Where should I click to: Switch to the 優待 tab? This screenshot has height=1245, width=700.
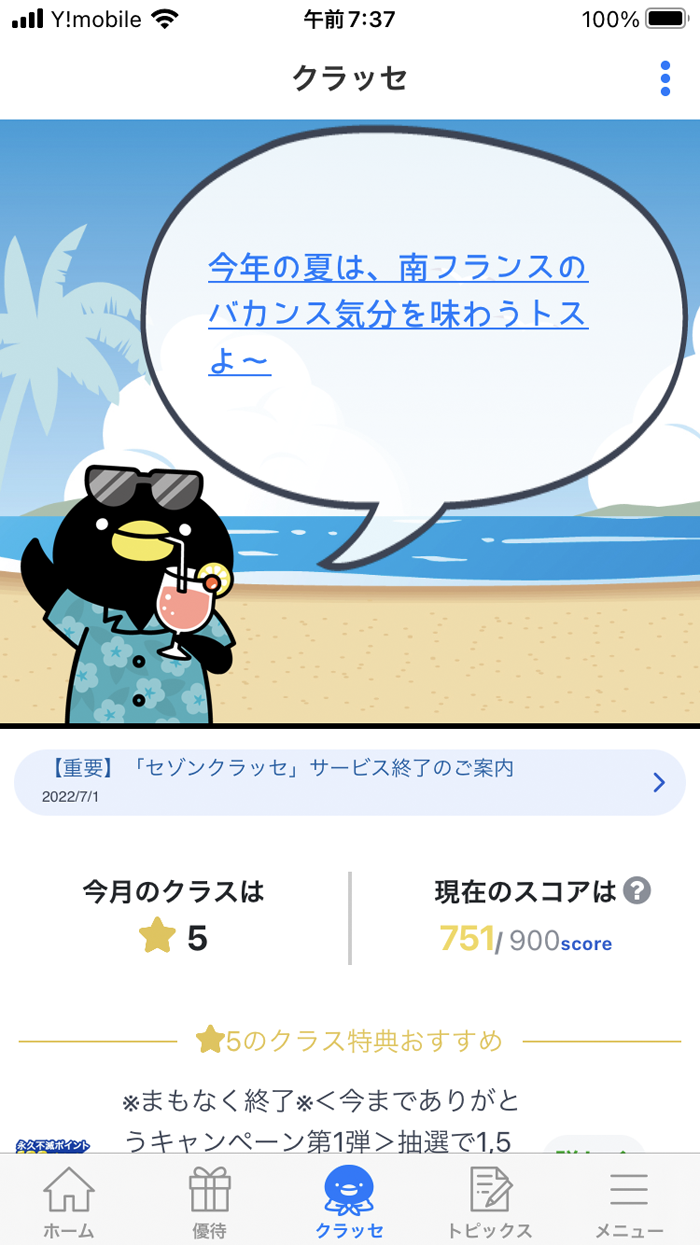pyautogui.click(x=210, y=1203)
